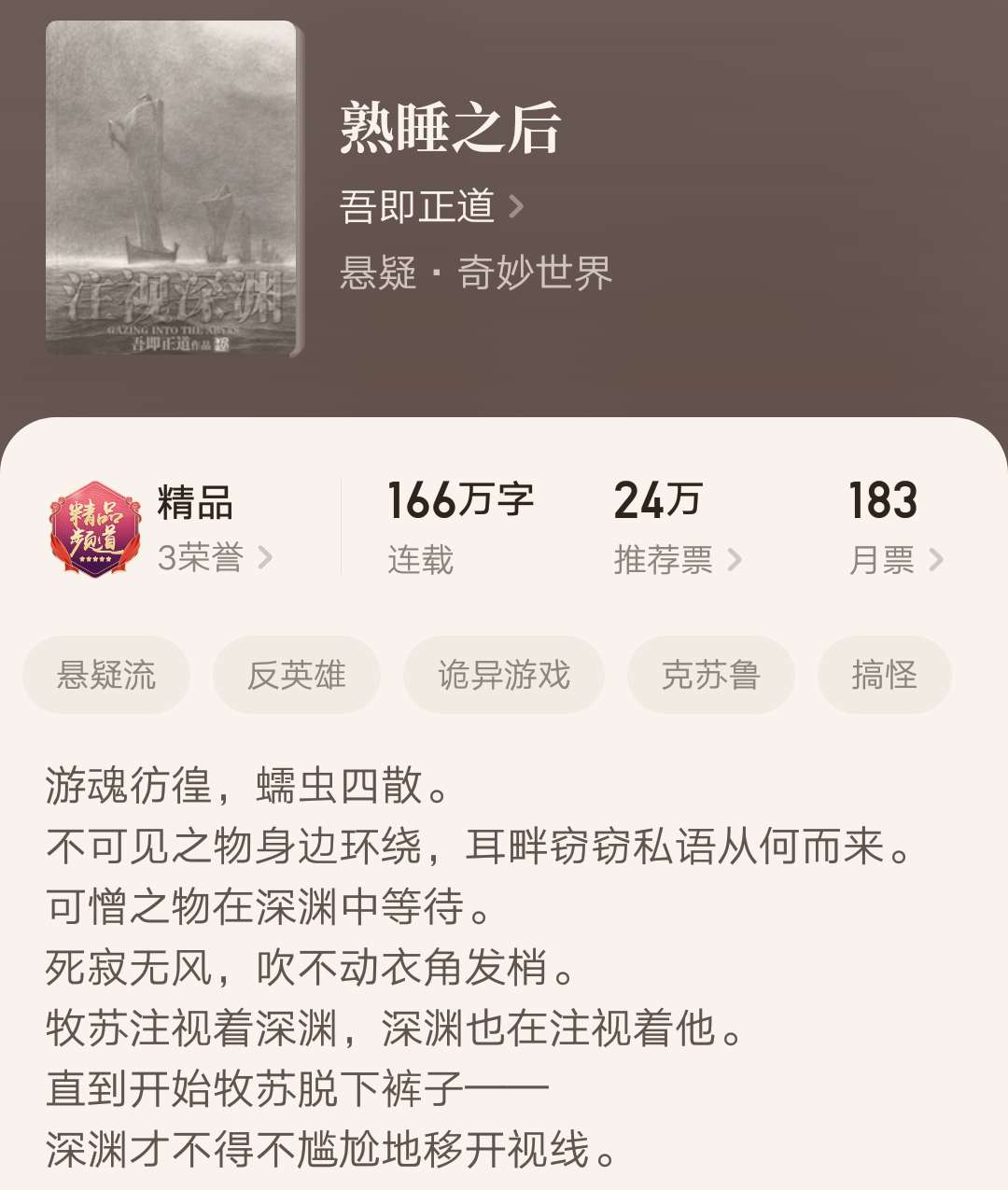Tap the book cover image

coord(173,189)
